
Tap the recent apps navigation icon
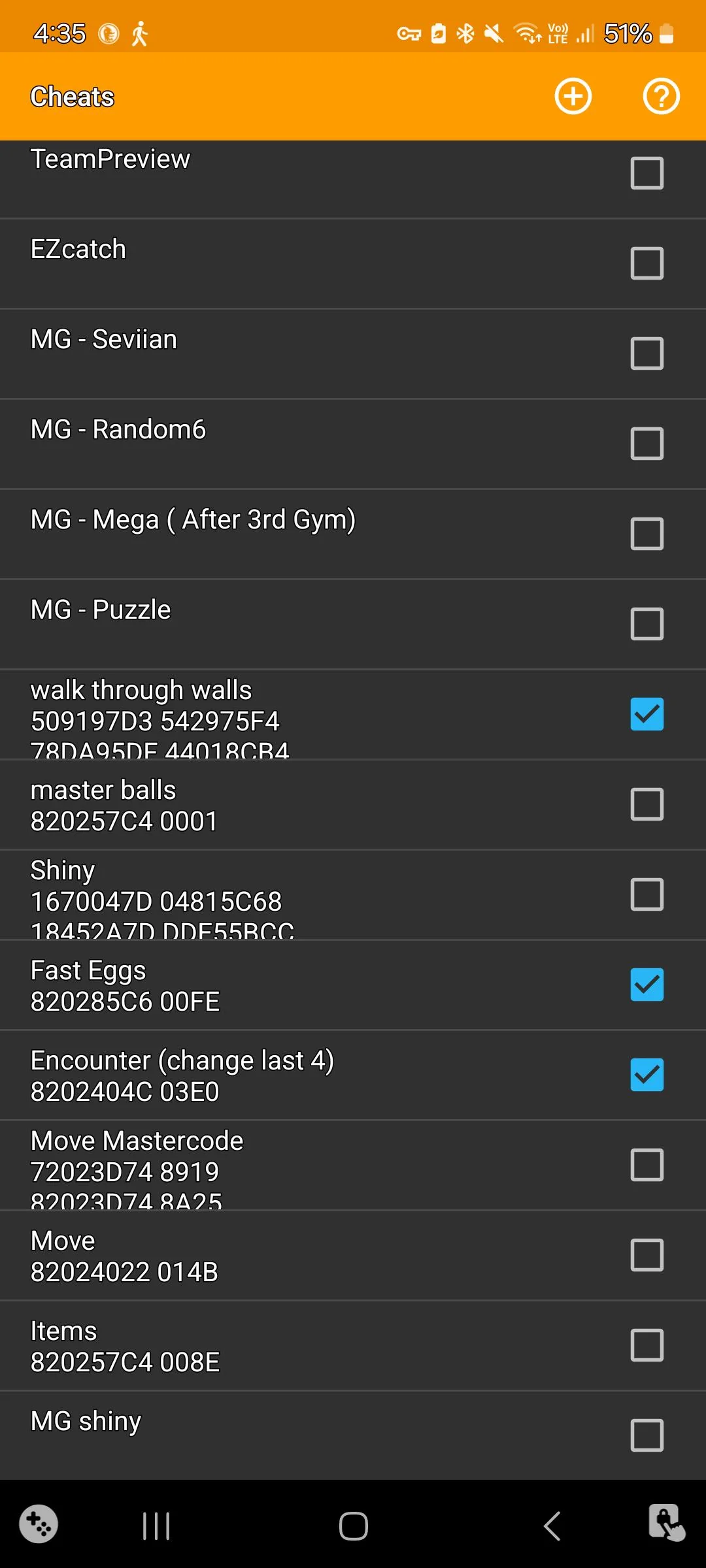point(155,1526)
